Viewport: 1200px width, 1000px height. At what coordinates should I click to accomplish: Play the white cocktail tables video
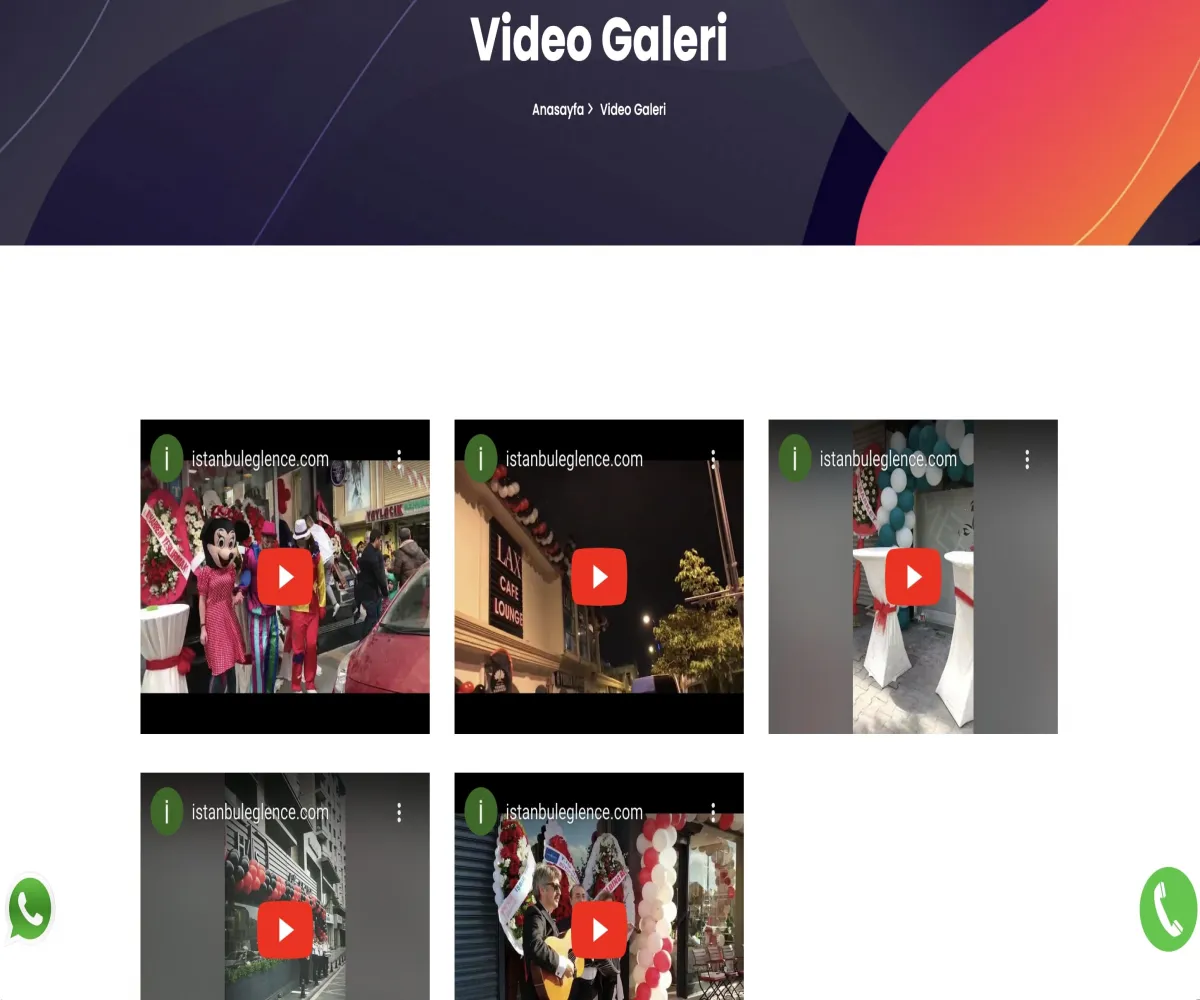pos(913,577)
